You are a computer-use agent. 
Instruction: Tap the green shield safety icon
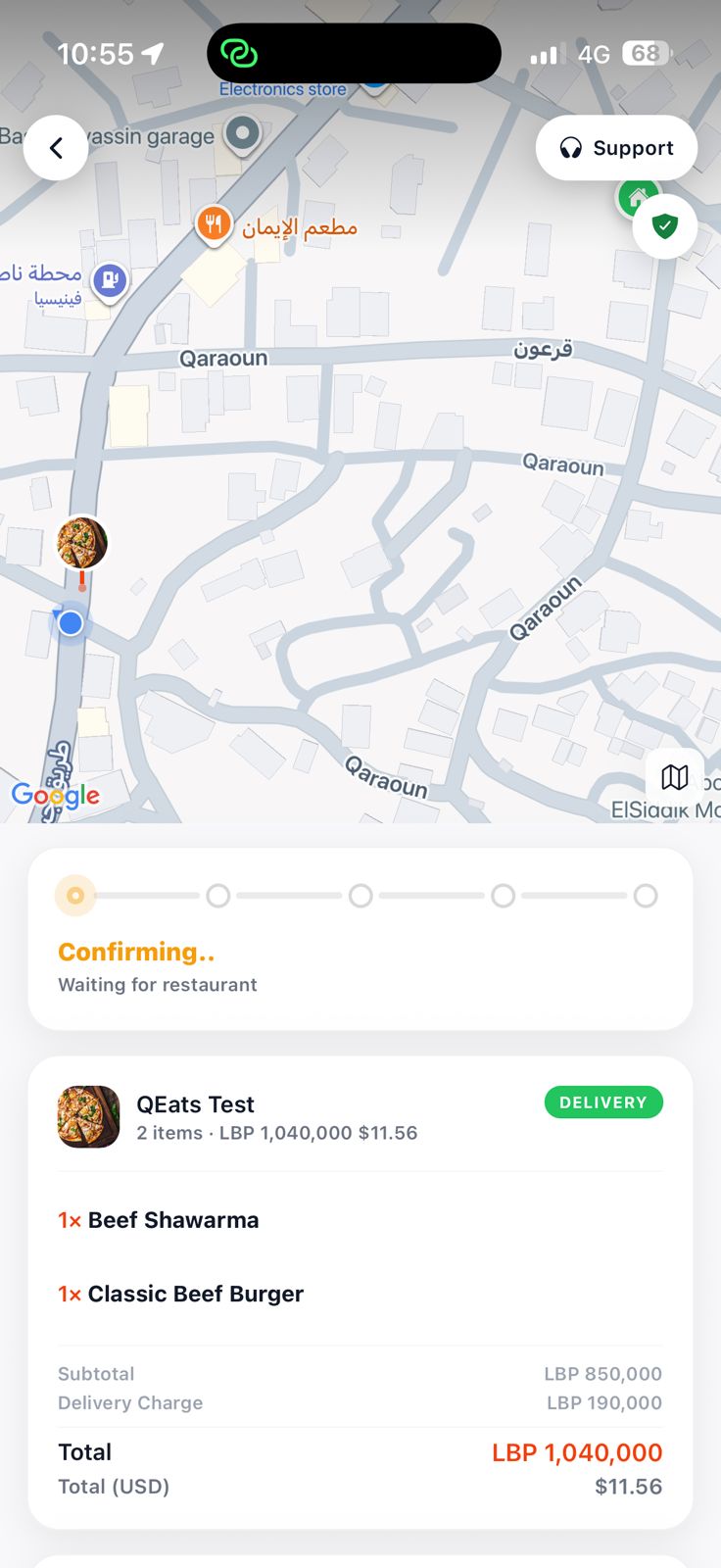point(665,226)
